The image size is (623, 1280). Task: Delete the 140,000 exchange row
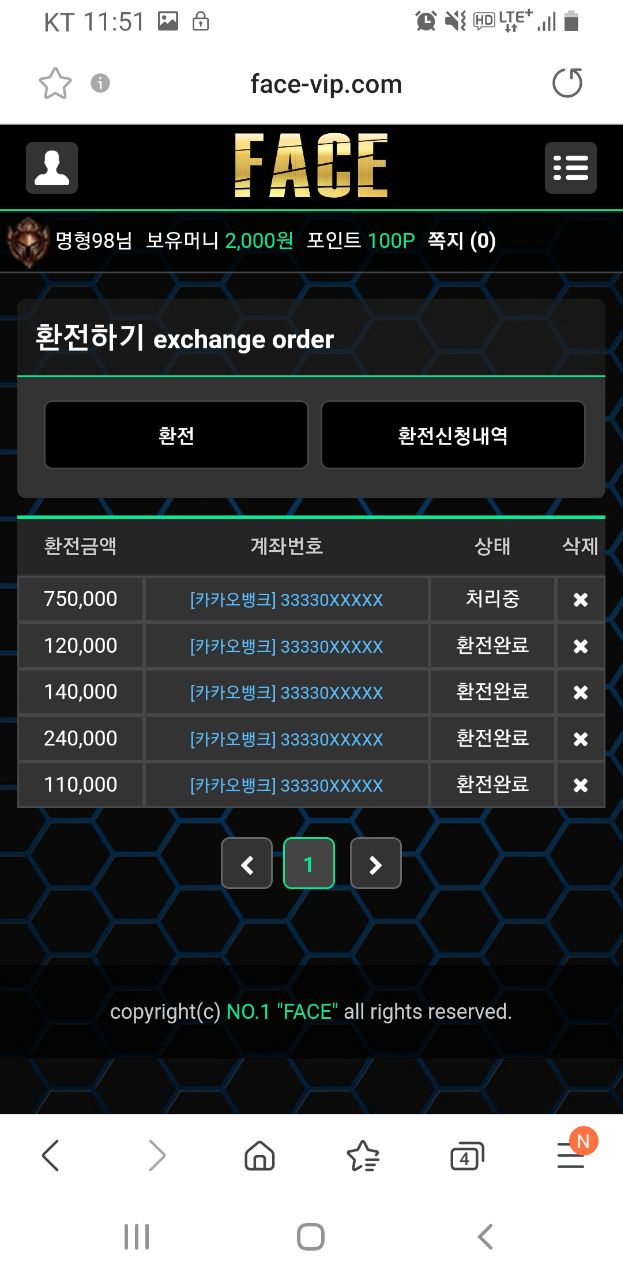tap(580, 692)
